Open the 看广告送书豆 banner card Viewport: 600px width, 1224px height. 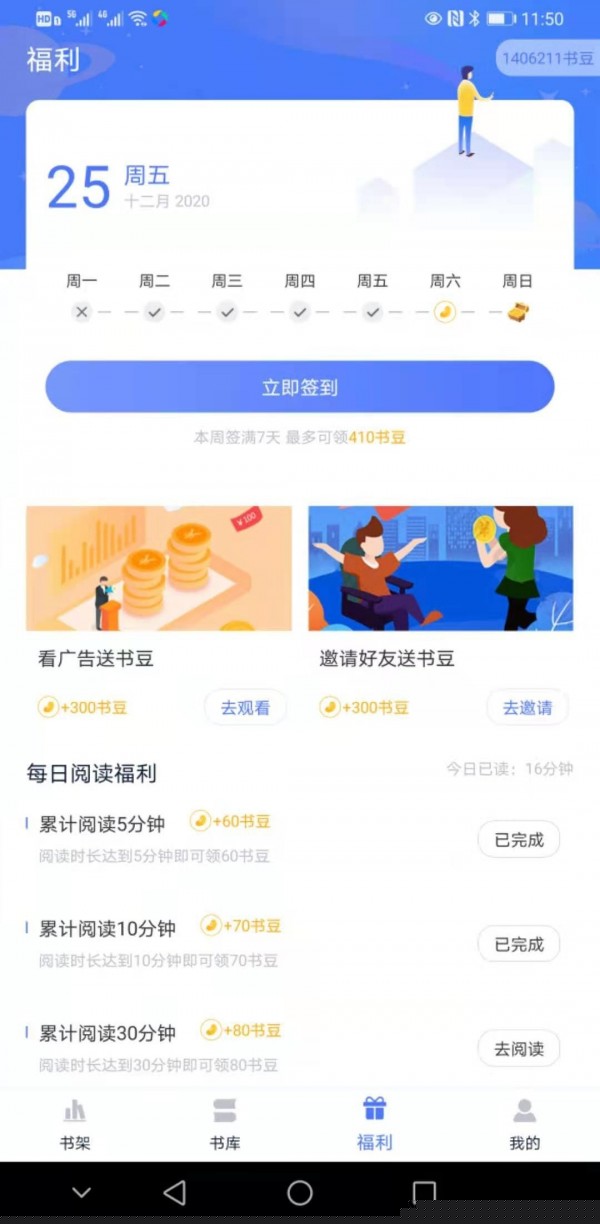click(x=159, y=568)
